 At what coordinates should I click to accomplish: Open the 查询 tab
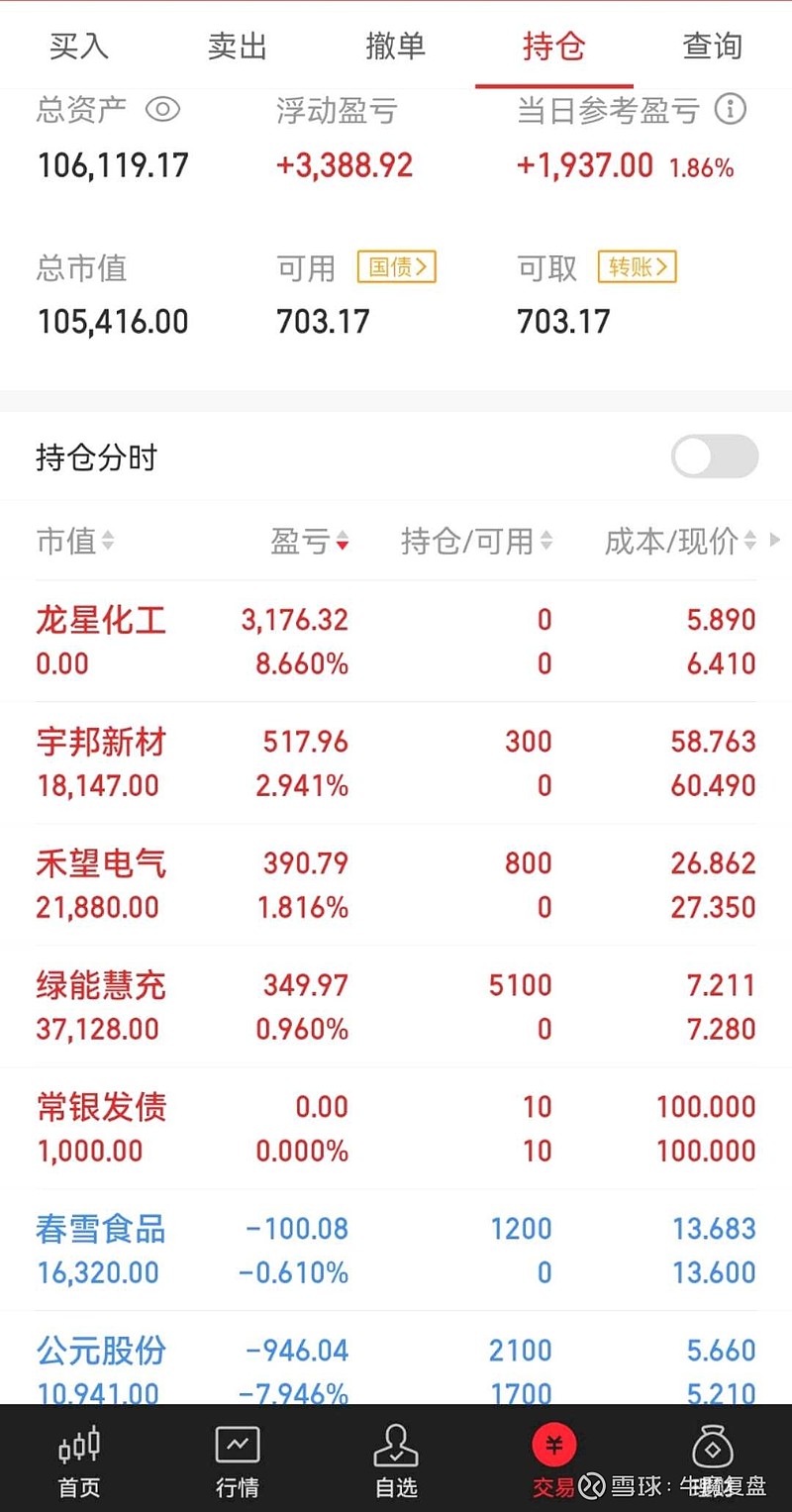712,46
